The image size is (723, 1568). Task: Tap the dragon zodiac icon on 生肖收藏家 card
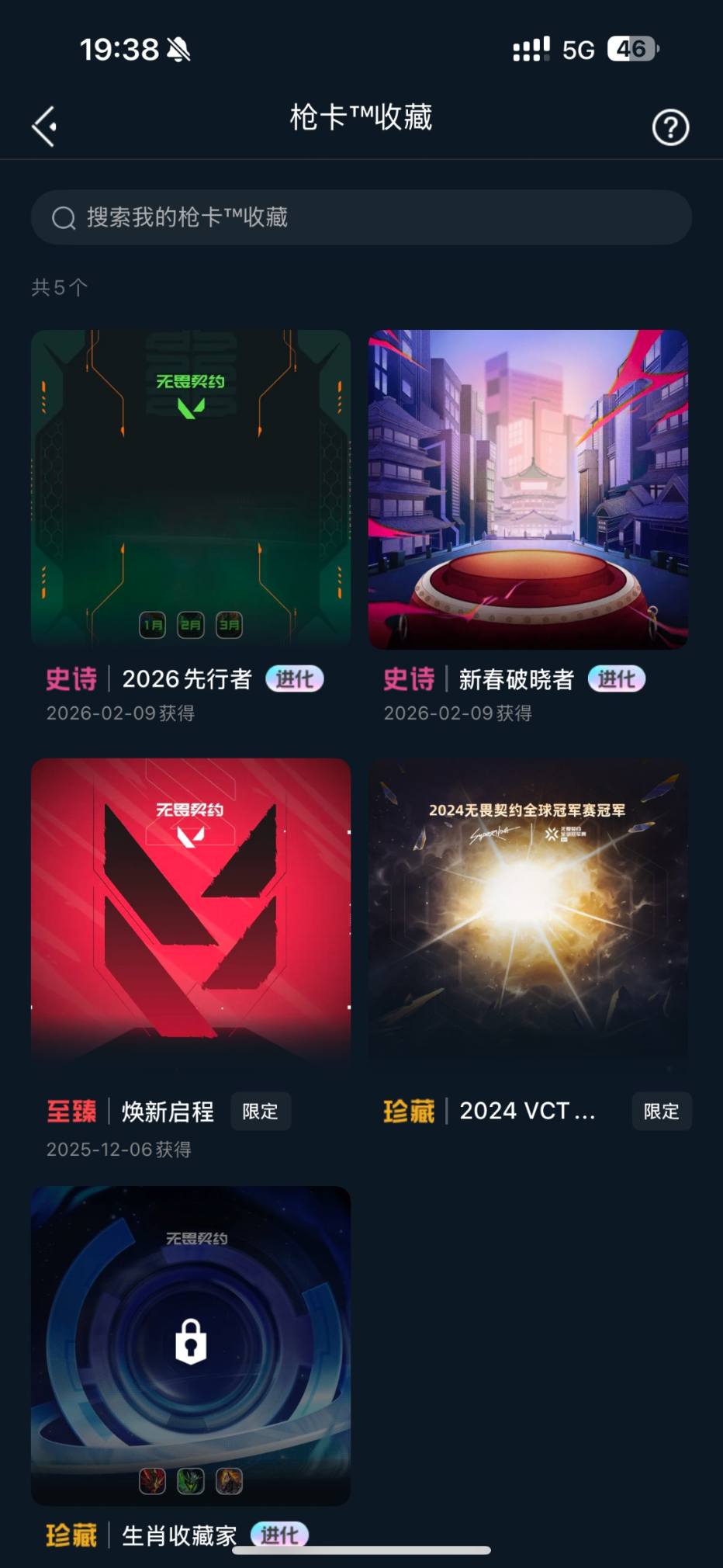152,1481
